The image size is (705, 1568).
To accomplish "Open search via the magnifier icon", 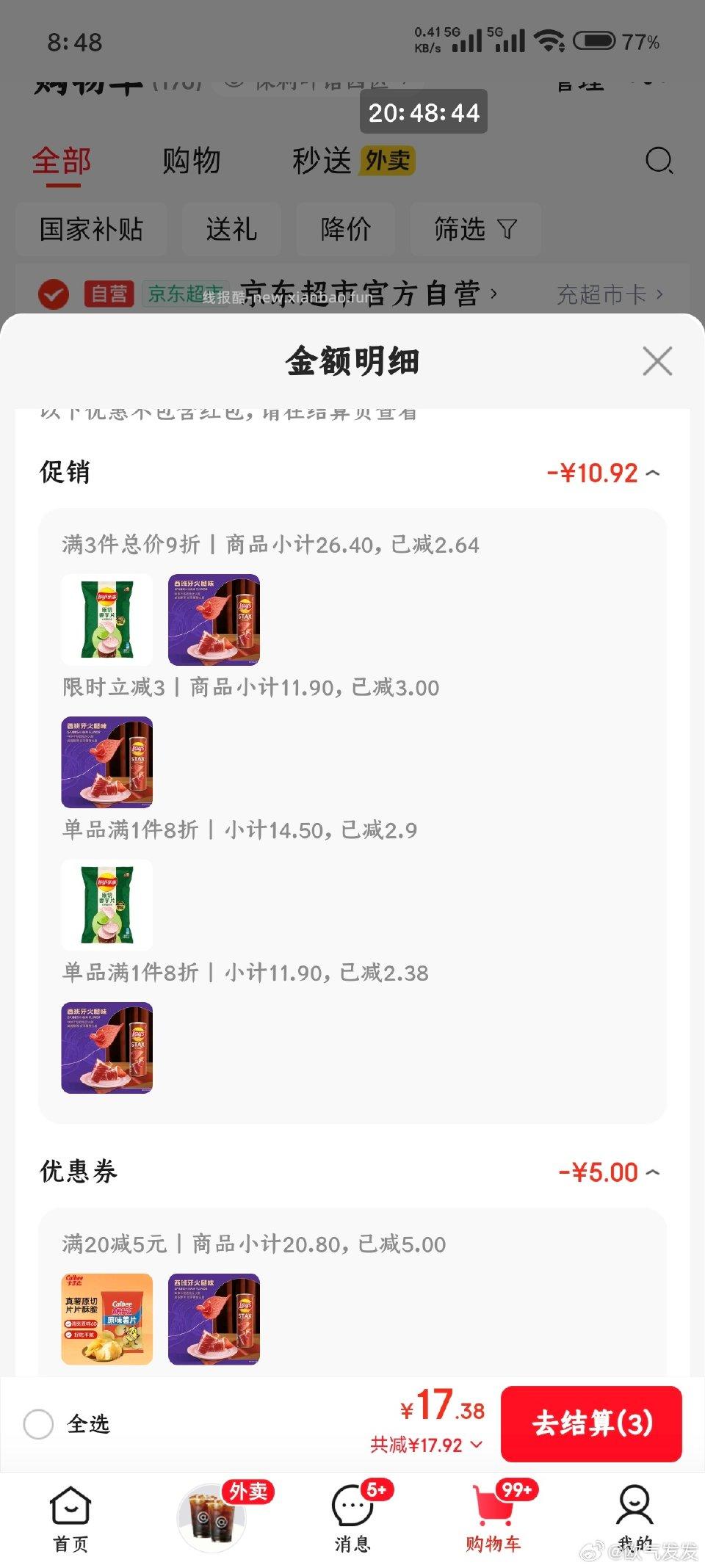I will 659,161.
